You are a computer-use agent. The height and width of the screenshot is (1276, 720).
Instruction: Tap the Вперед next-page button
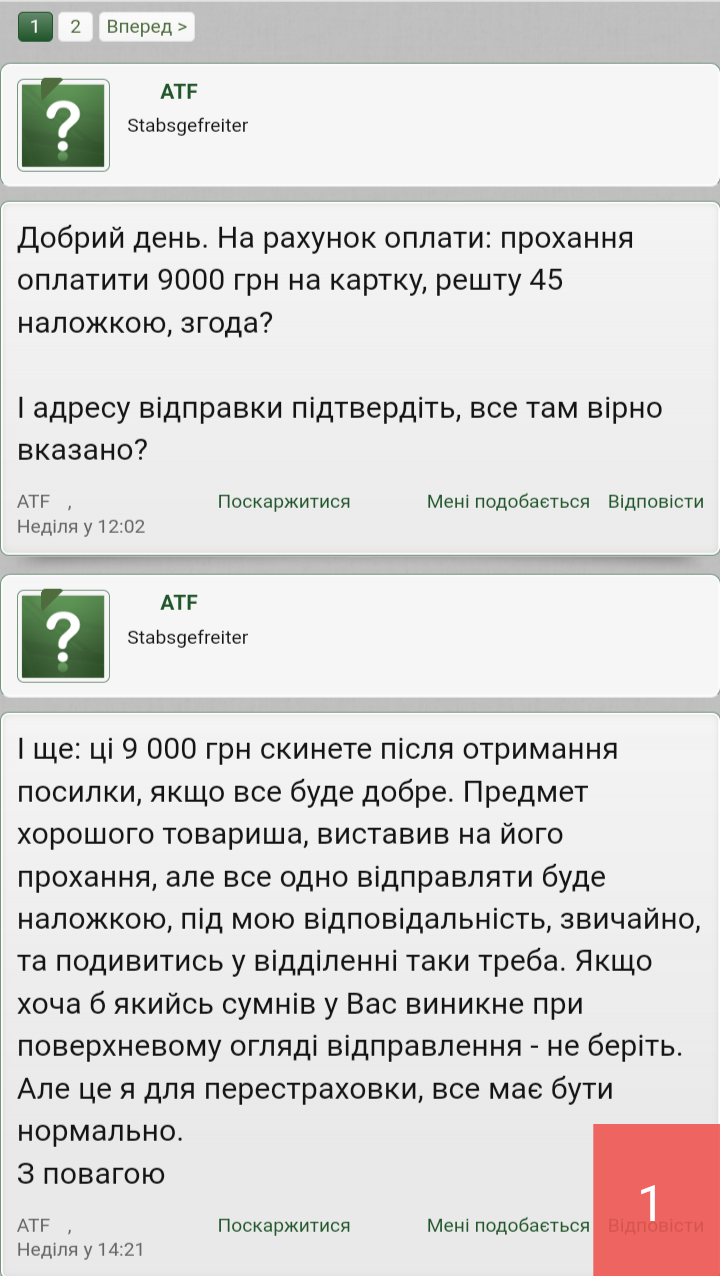pos(147,27)
